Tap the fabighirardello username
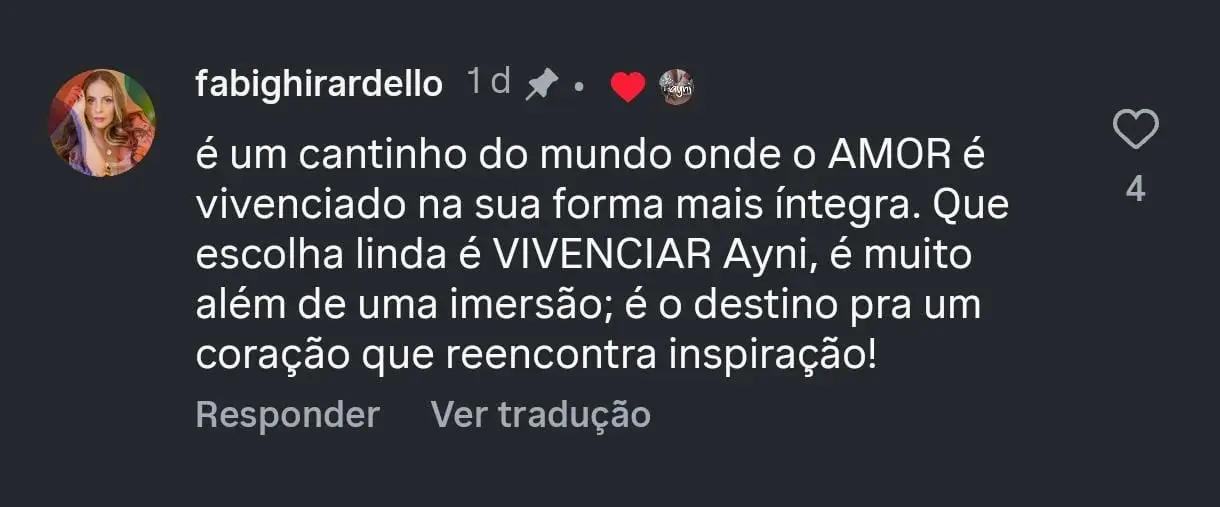The height and width of the screenshot is (507, 1220). pos(319,85)
